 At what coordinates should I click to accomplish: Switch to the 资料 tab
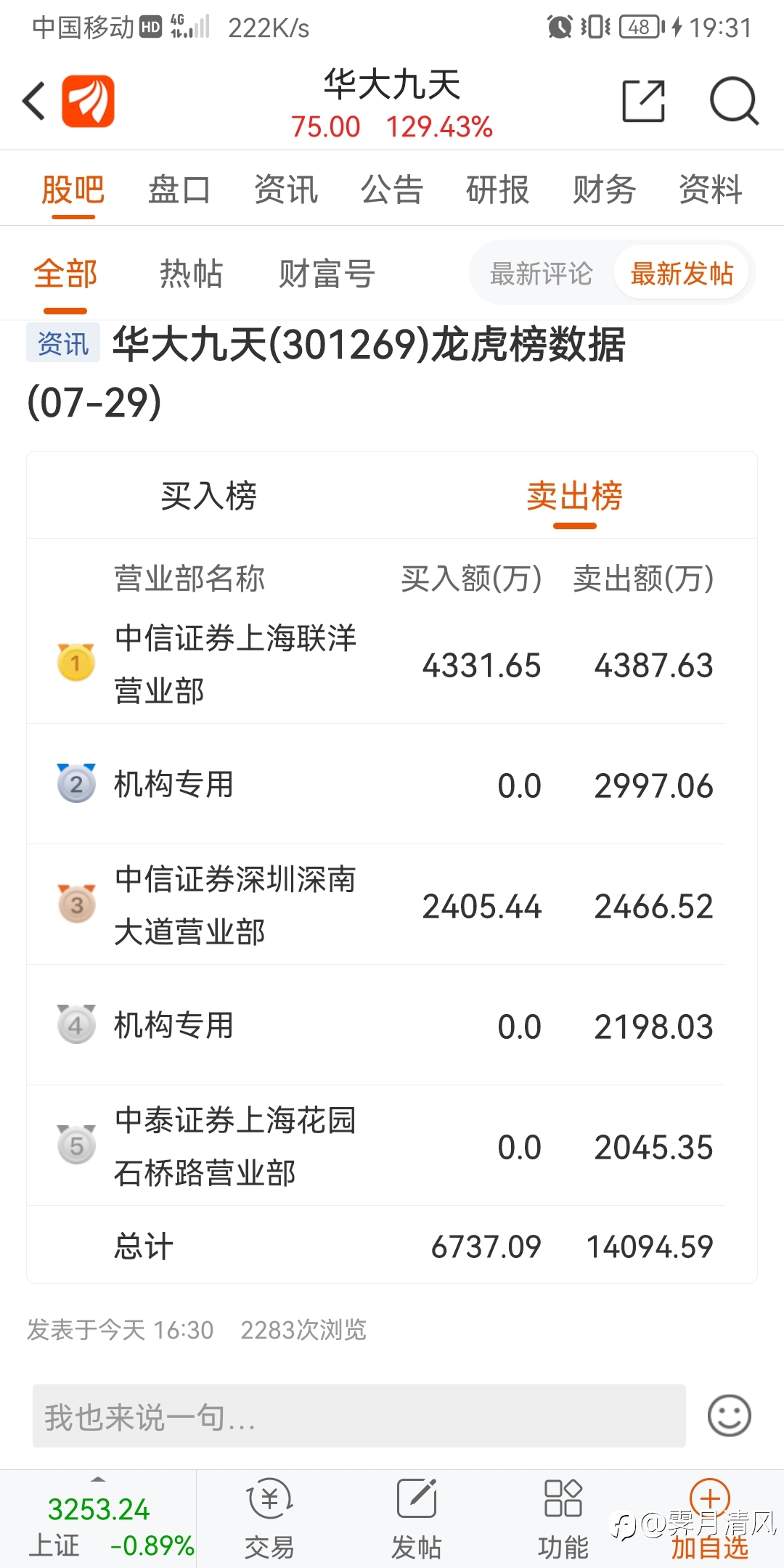[711, 190]
